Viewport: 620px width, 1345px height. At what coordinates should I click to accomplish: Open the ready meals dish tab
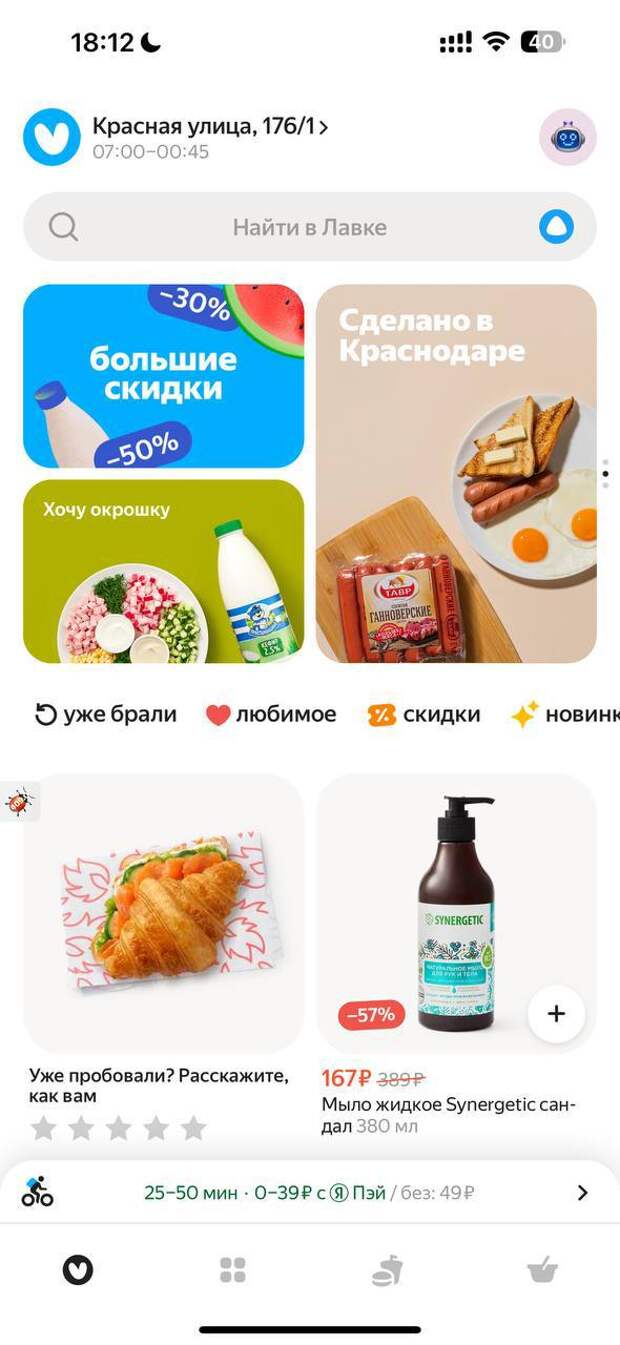point(387,1271)
